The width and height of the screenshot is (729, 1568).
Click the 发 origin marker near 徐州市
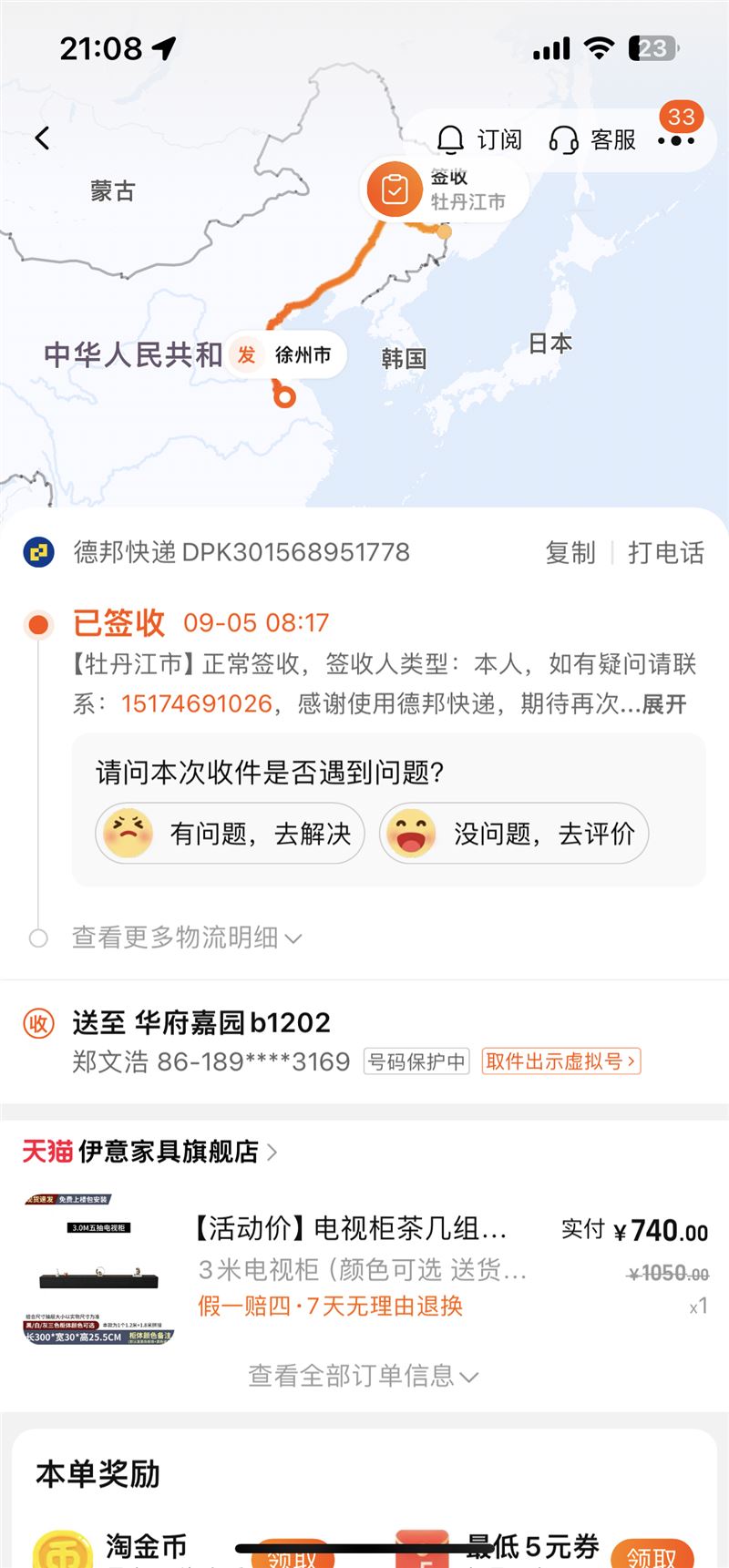coord(244,354)
